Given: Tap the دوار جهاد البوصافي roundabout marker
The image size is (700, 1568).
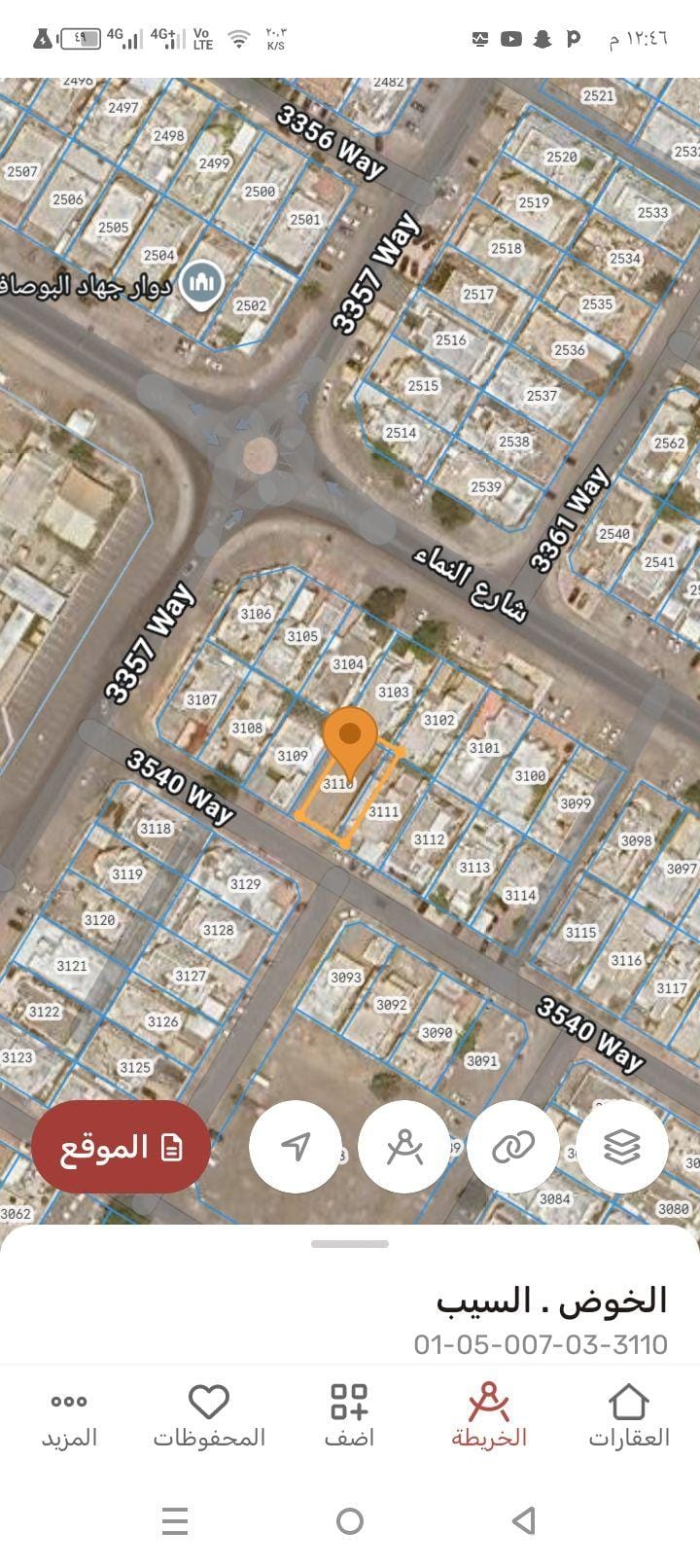Looking at the screenshot, I should (x=200, y=281).
